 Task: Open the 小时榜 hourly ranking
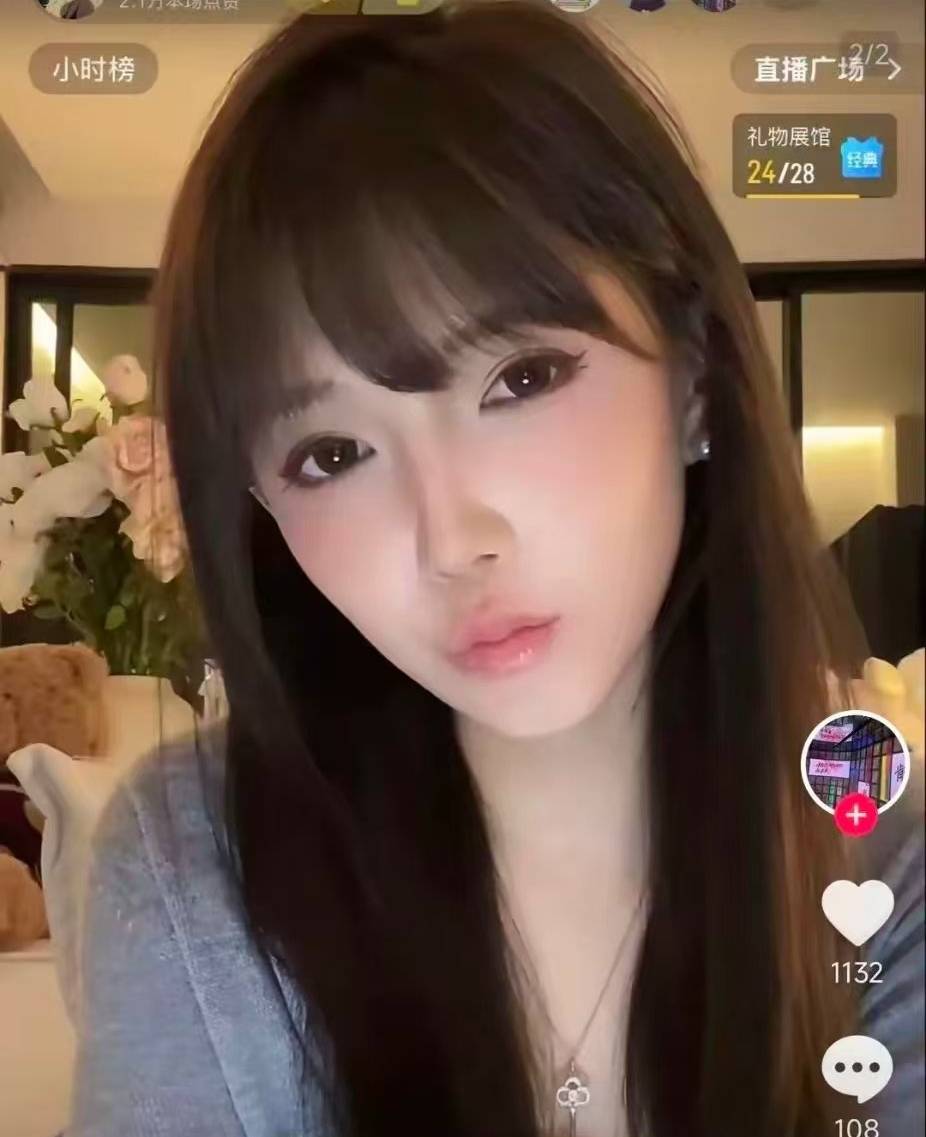coord(93,69)
